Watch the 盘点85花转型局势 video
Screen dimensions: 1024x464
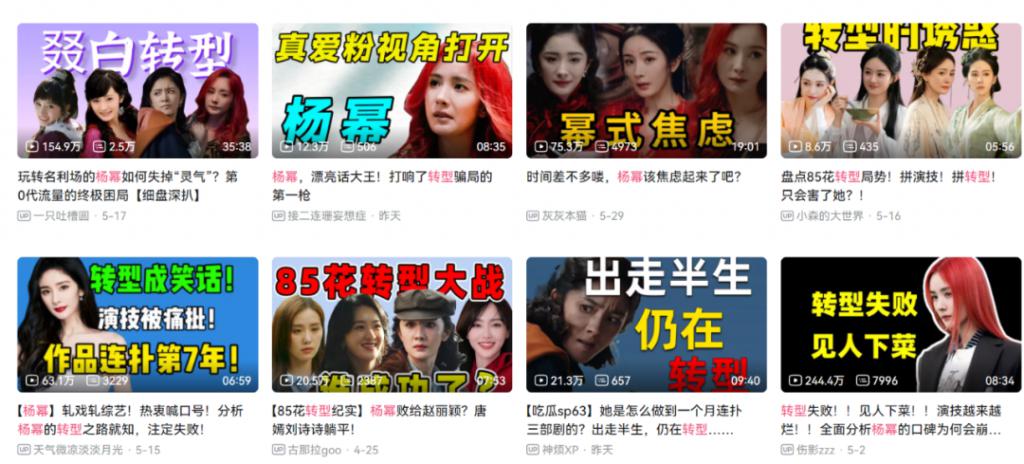pos(900,90)
